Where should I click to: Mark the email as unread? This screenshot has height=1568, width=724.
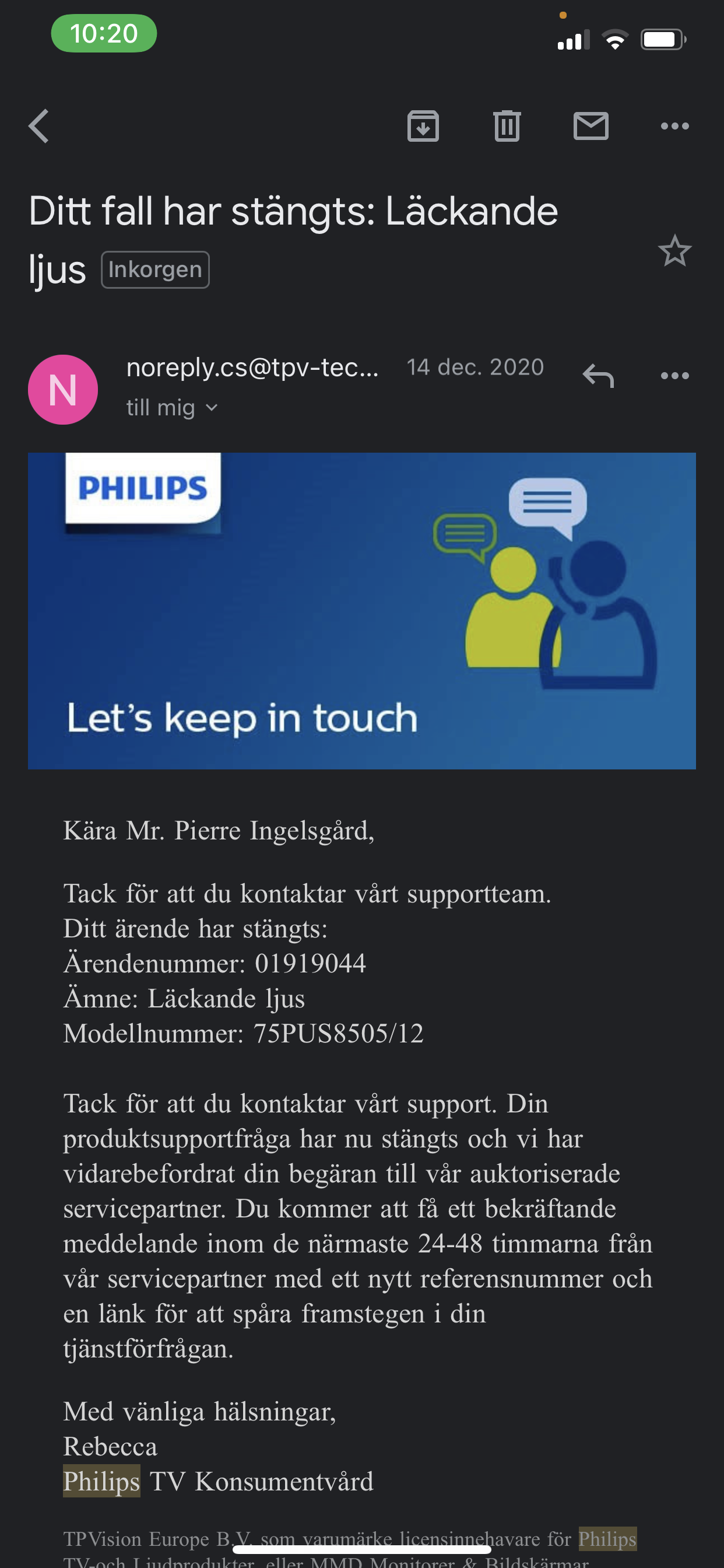coord(591,126)
